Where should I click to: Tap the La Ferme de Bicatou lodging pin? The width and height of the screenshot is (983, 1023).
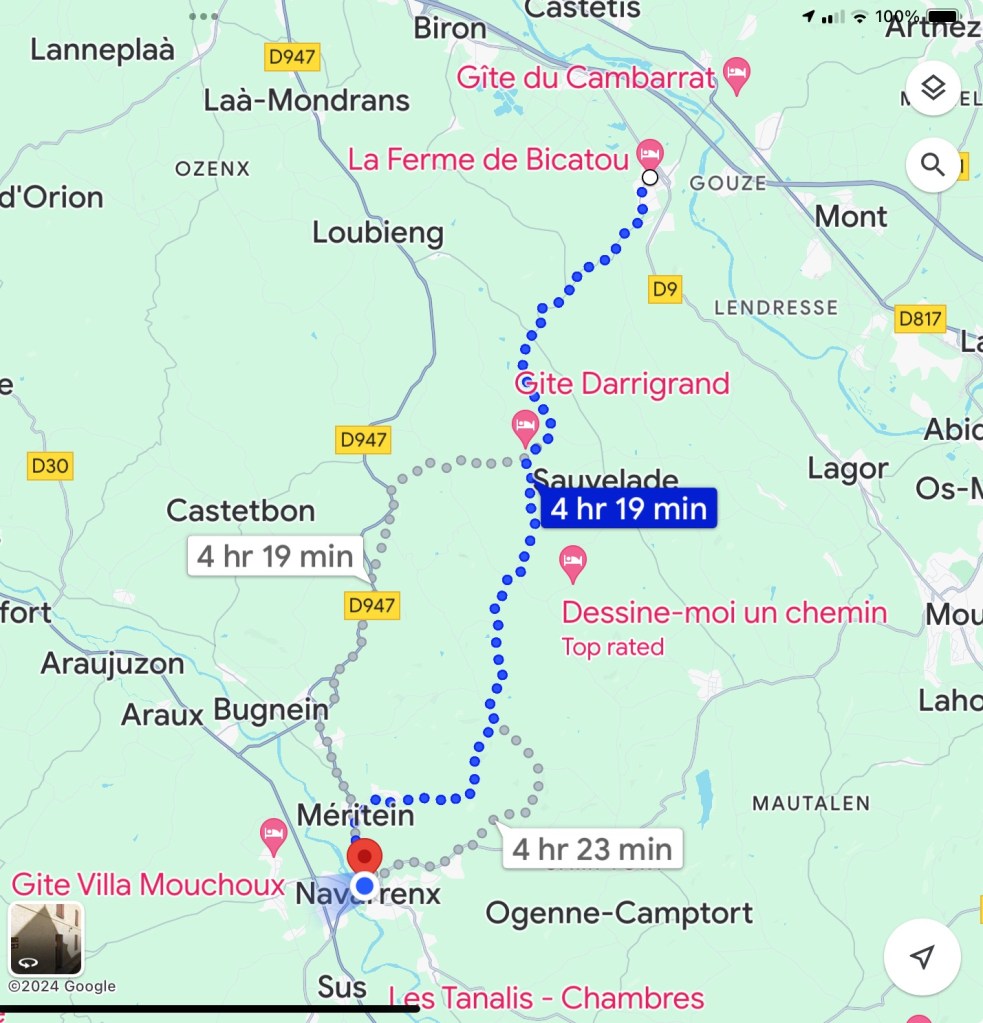[650, 153]
